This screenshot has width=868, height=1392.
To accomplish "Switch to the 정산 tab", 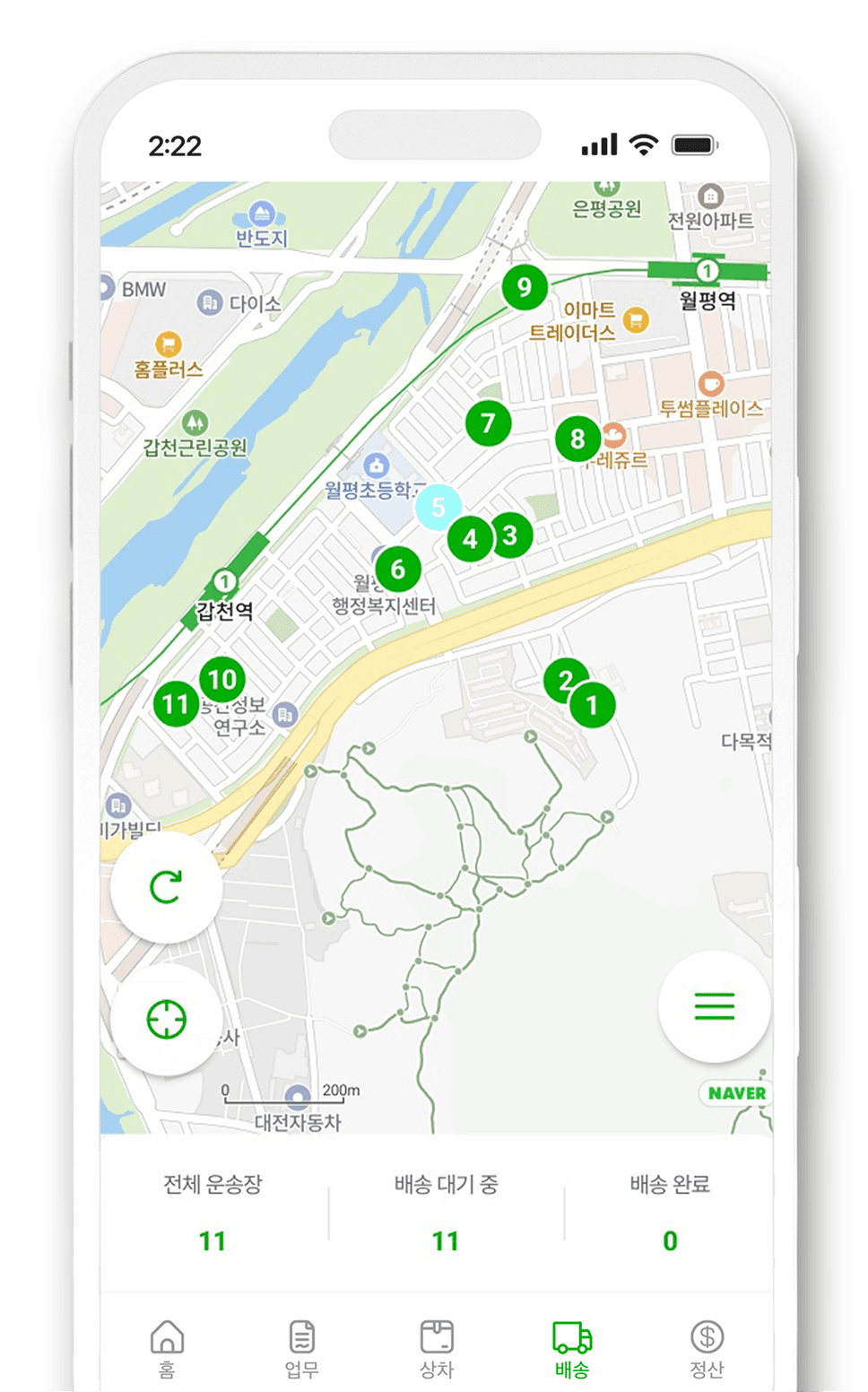I will click(707, 1348).
